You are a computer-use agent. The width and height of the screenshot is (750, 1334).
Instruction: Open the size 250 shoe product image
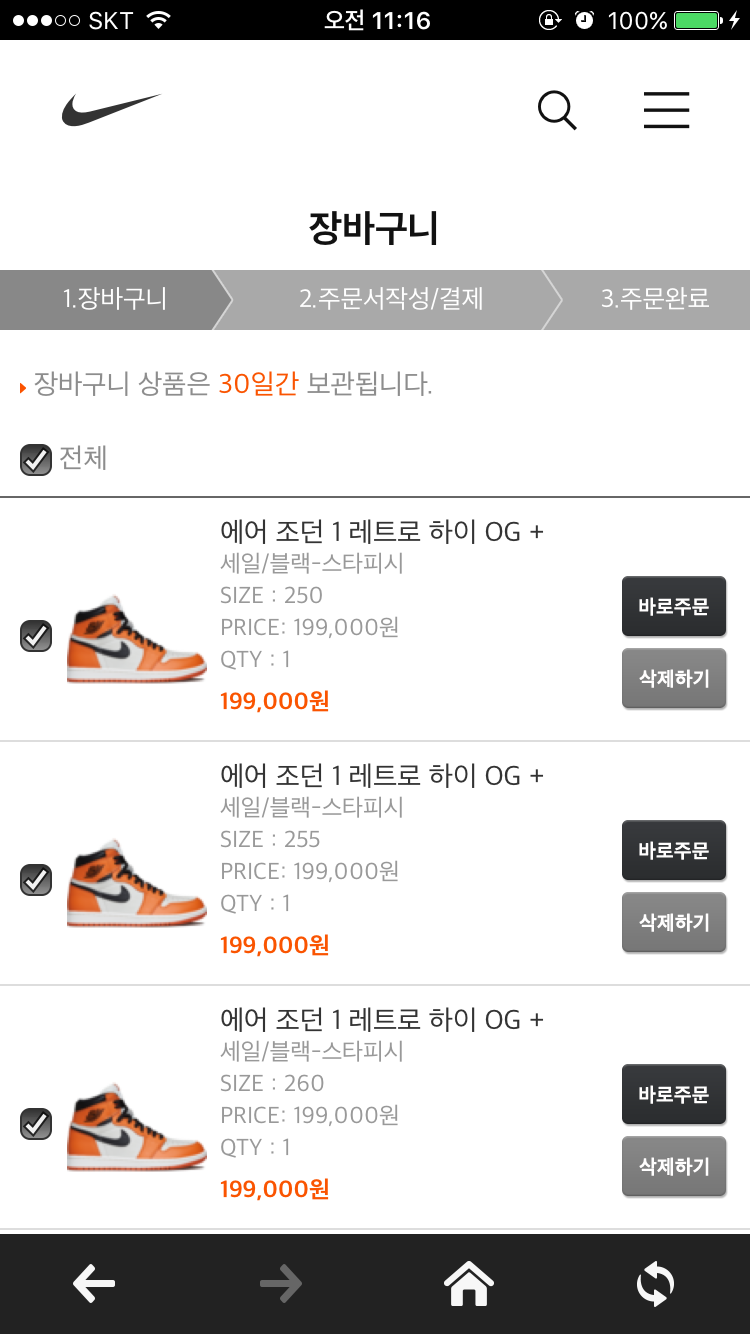(x=137, y=640)
